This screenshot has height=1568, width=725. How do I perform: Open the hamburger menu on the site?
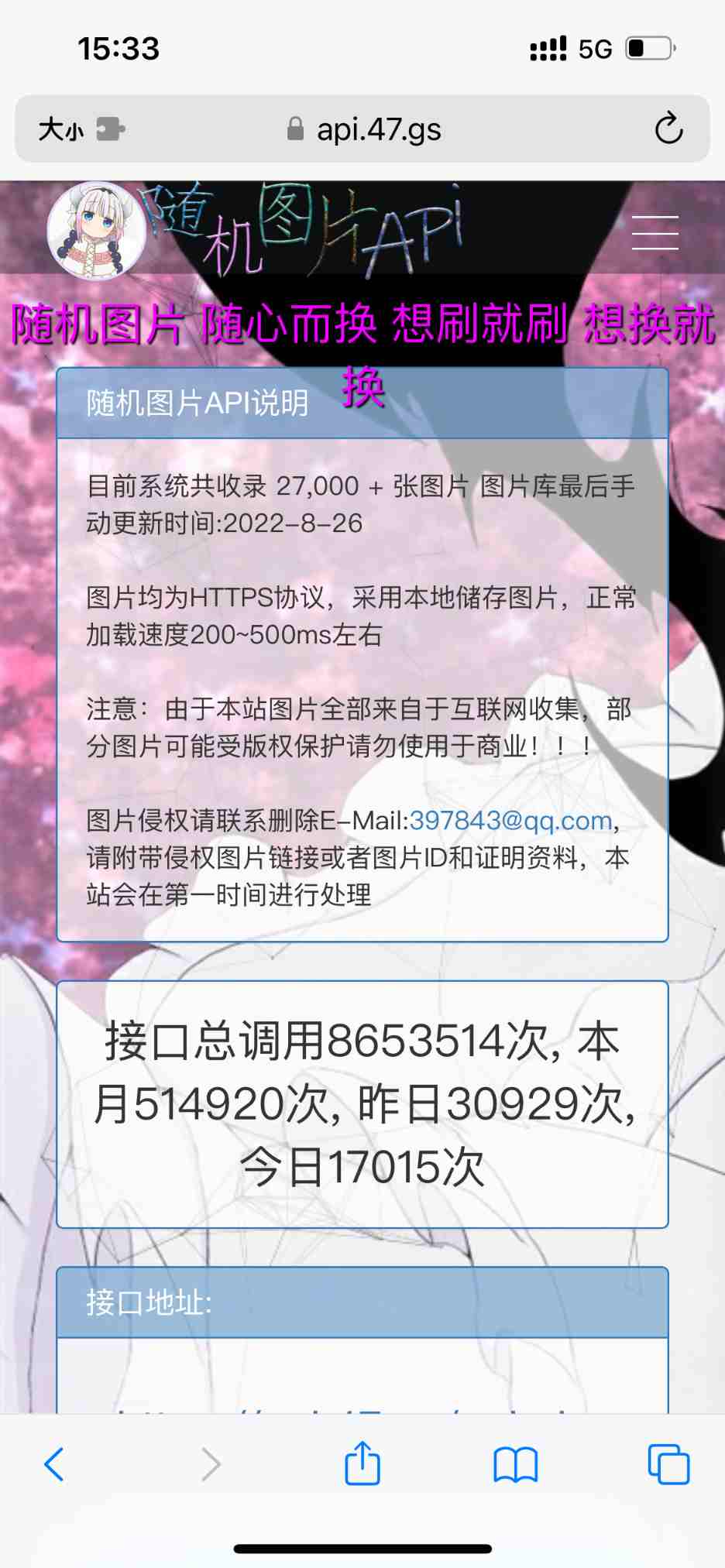pyautogui.click(x=655, y=232)
